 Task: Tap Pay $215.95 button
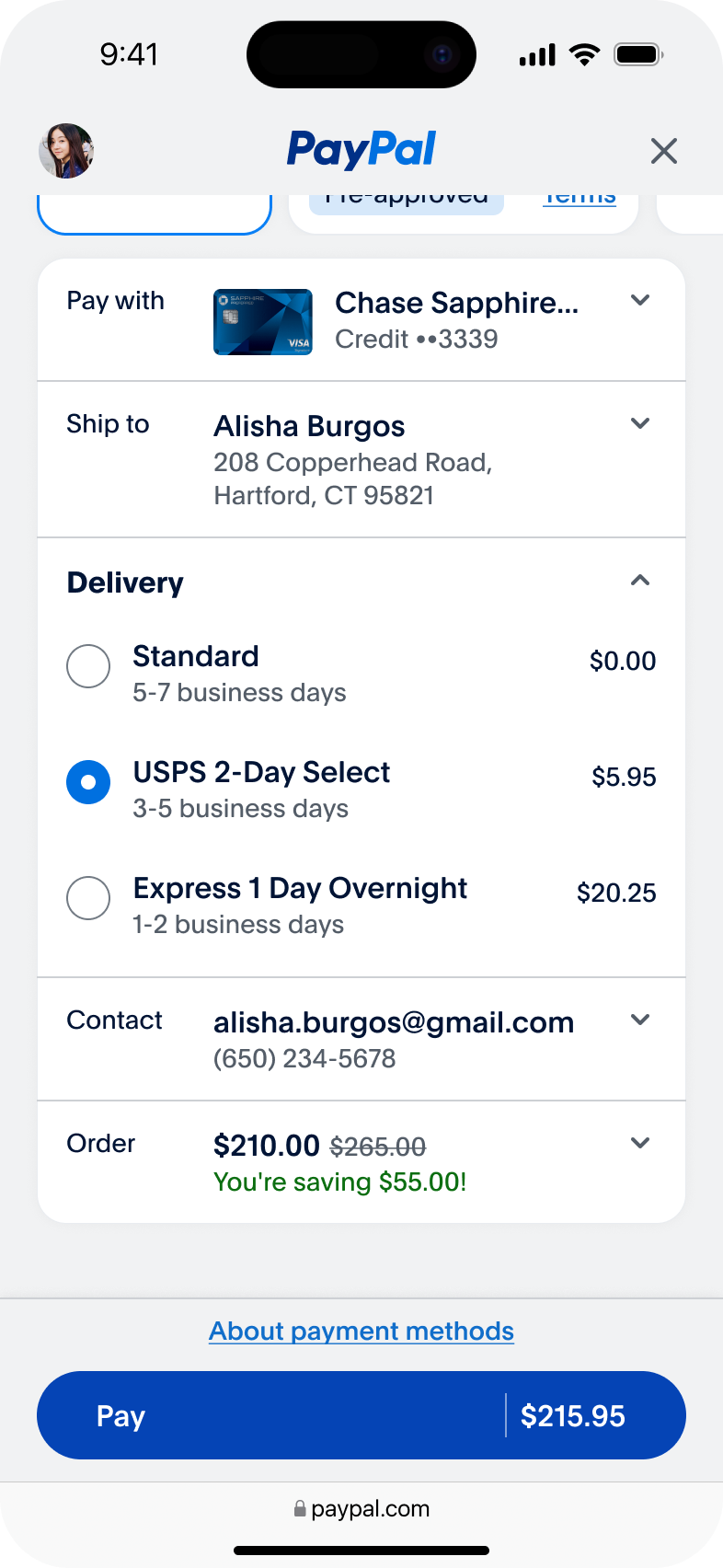pyautogui.click(x=361, y=1415)
